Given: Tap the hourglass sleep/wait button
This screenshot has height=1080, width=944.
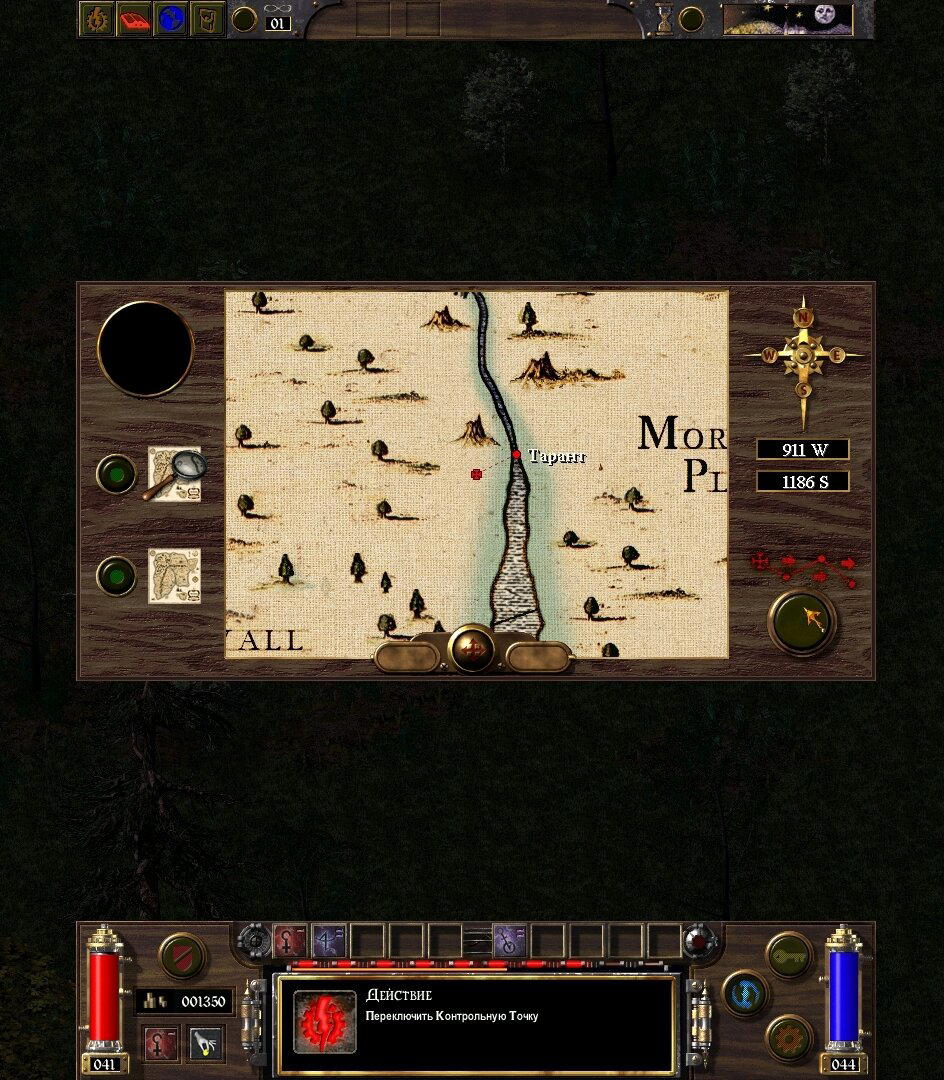Looking at the screenshot, I should click(x=664, y=18).
